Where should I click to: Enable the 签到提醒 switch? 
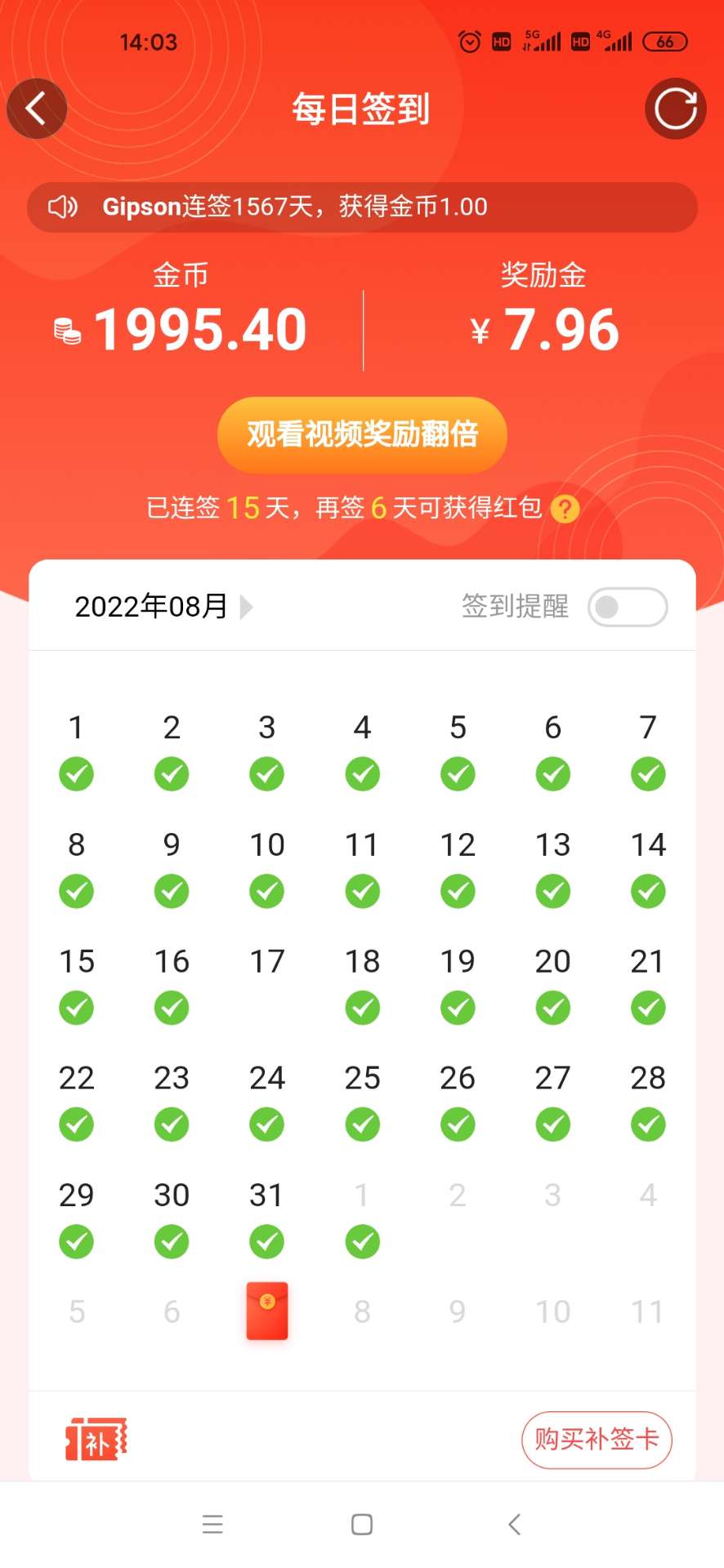tap(627, 607)
